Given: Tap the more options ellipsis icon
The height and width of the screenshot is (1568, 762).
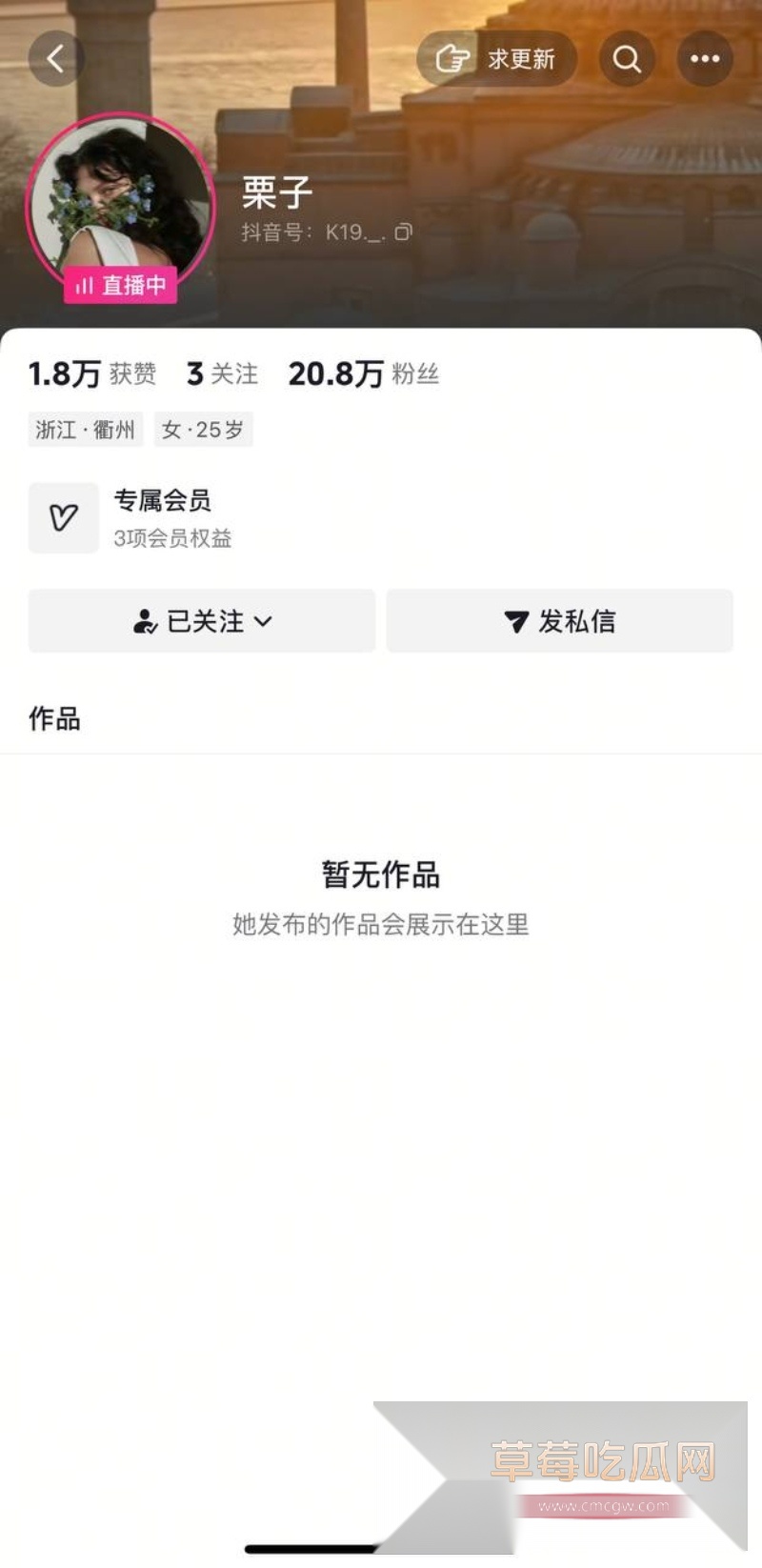Looking at the screenshot, I should pos(705,58).
